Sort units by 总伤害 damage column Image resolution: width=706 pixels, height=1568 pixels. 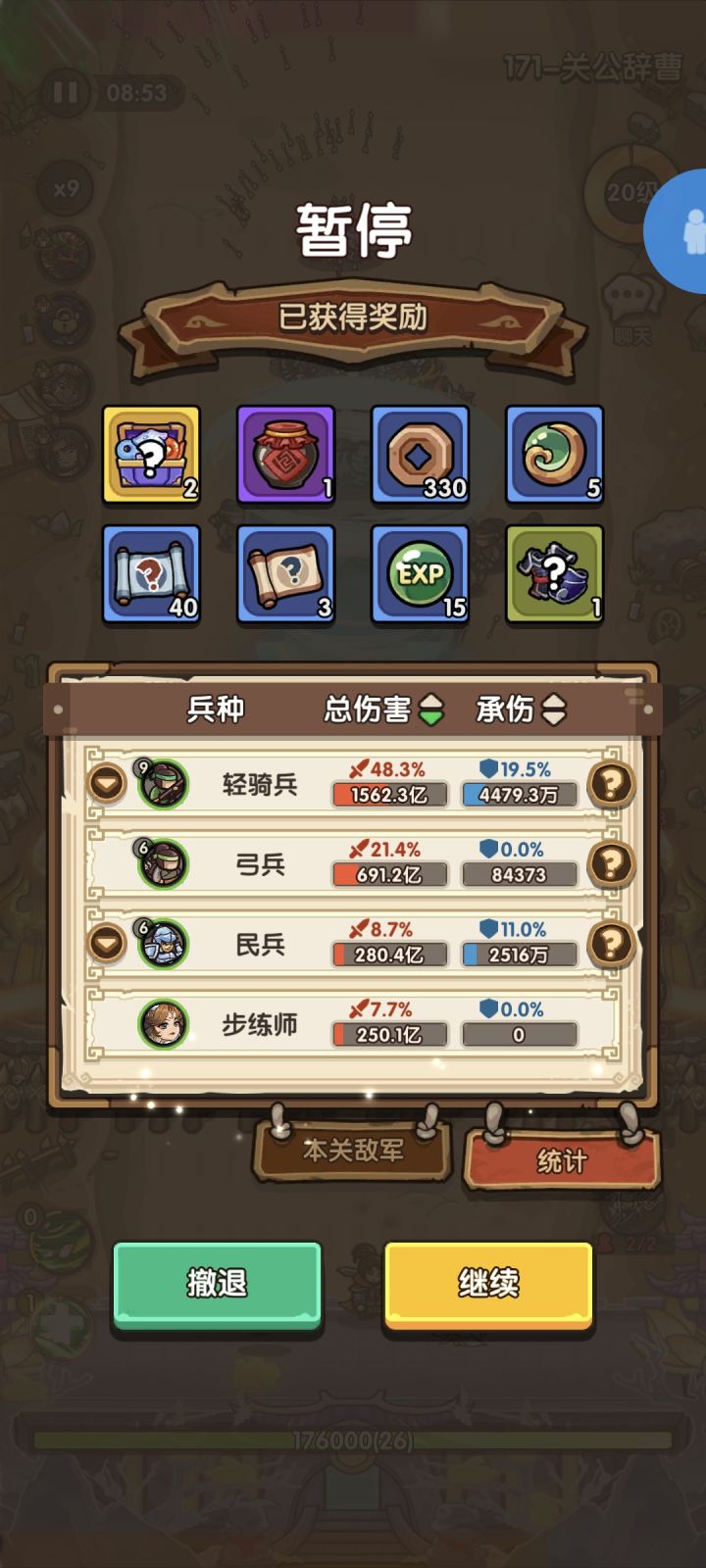click(x=380, y=710)
